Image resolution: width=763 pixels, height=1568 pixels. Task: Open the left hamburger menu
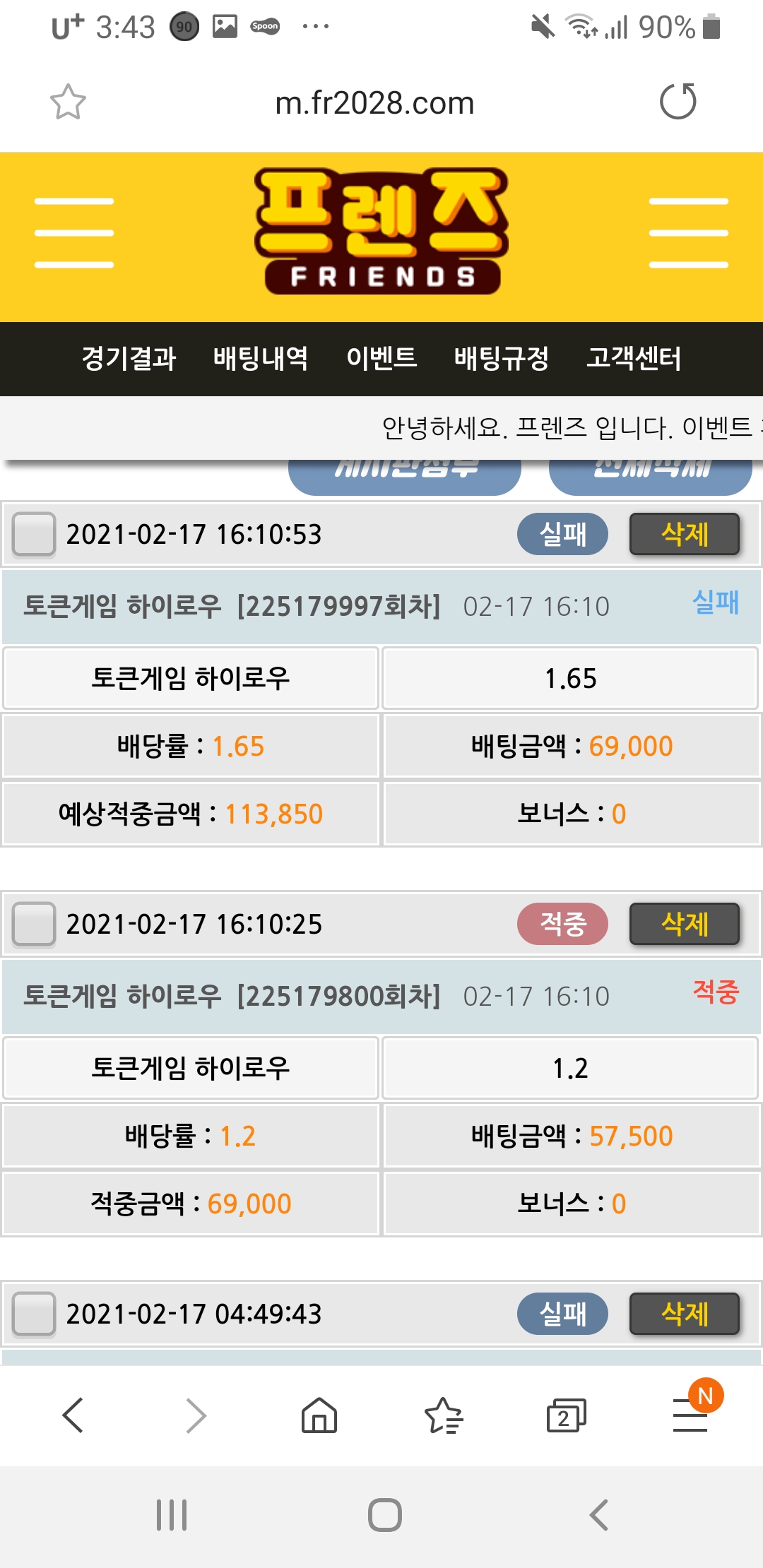click(x=74, y=233)
